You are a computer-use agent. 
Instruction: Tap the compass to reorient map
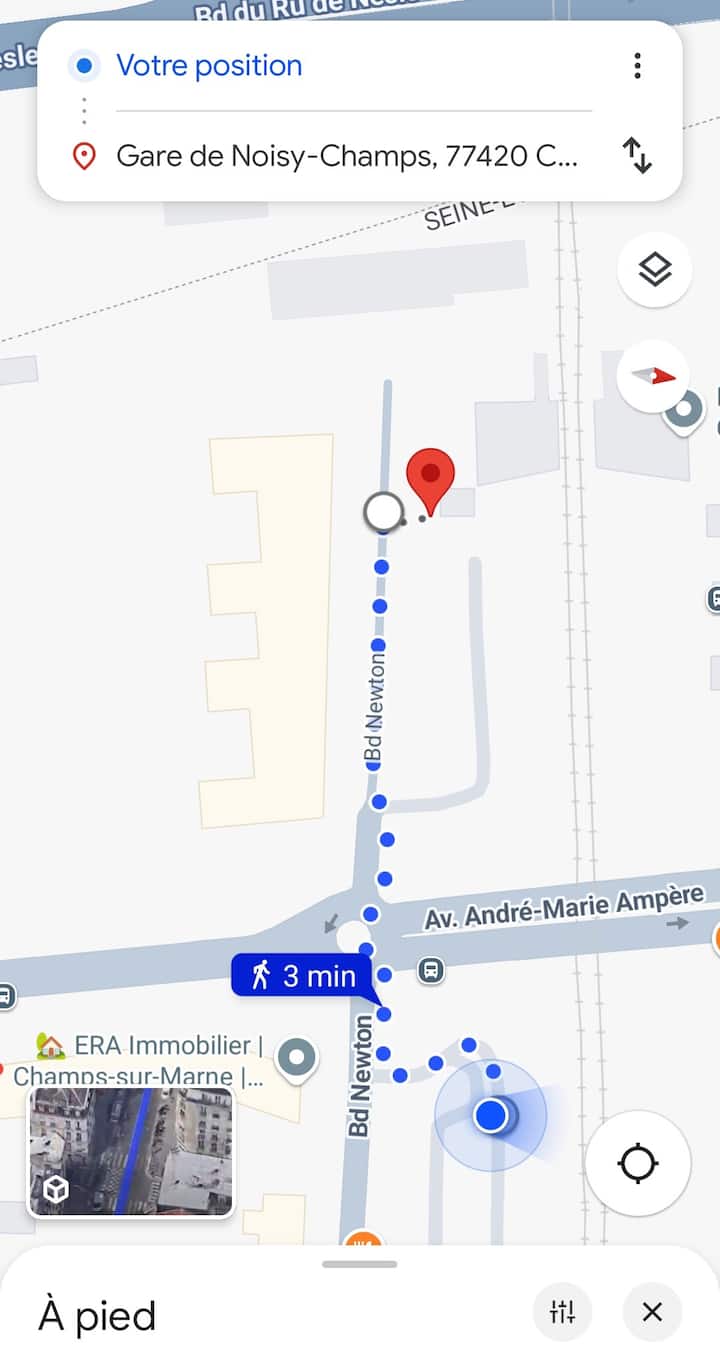click(654, 376)
